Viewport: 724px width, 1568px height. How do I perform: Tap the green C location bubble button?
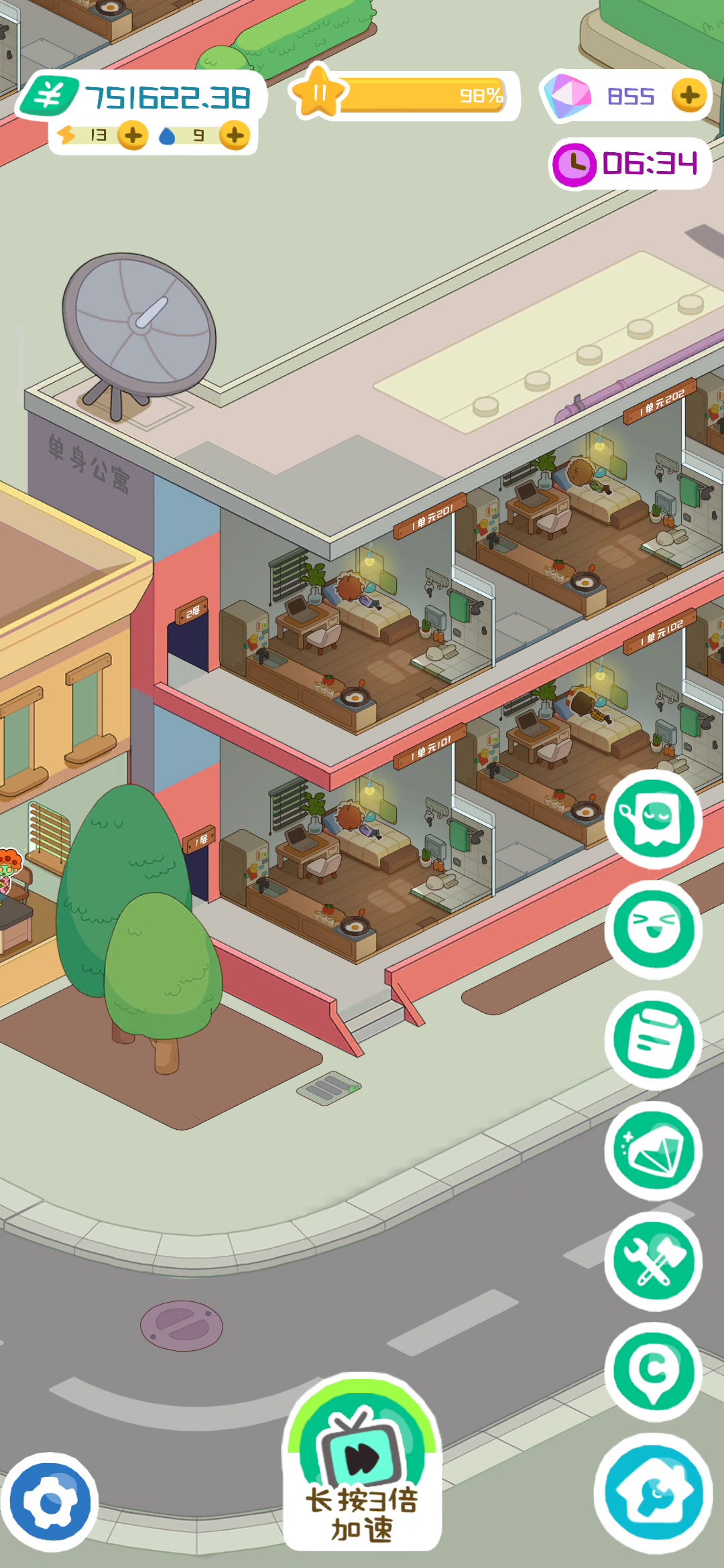point(654,1372)
